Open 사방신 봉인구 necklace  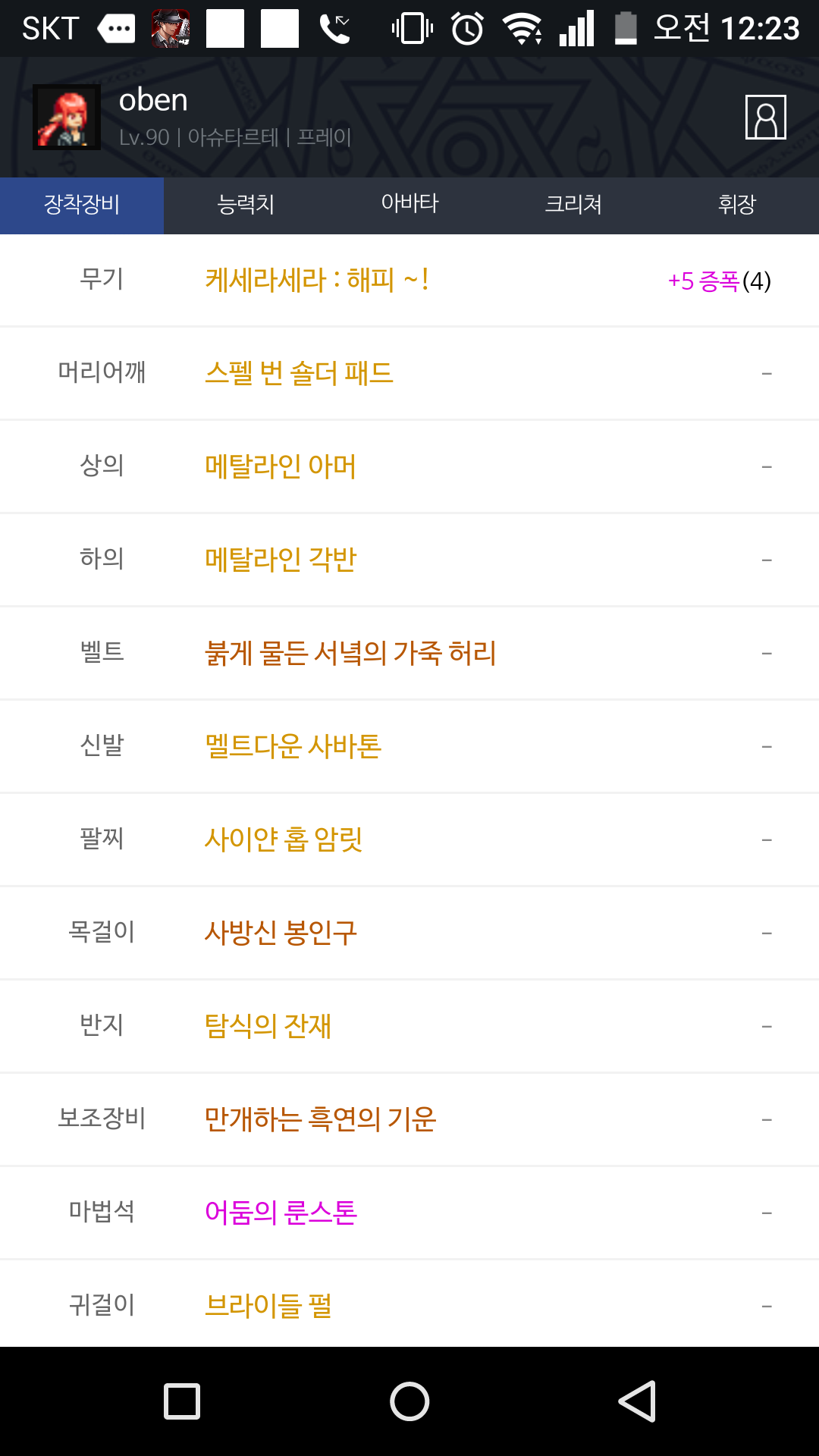[x=409, y=933]
